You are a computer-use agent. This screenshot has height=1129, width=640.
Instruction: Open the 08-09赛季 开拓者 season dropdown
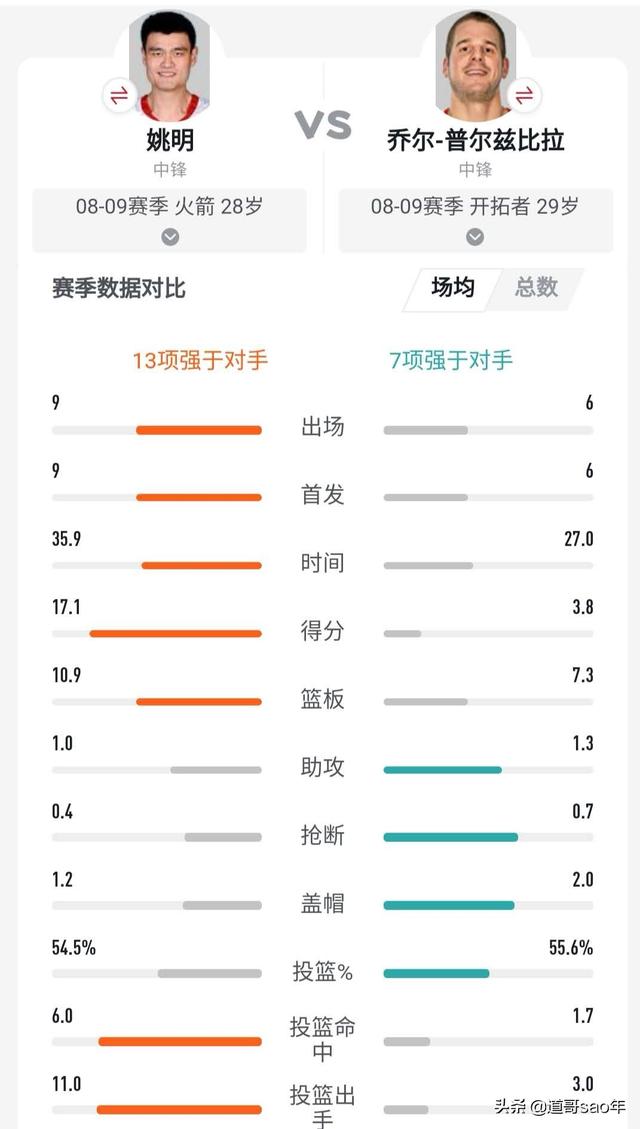[x=475, y=220]
